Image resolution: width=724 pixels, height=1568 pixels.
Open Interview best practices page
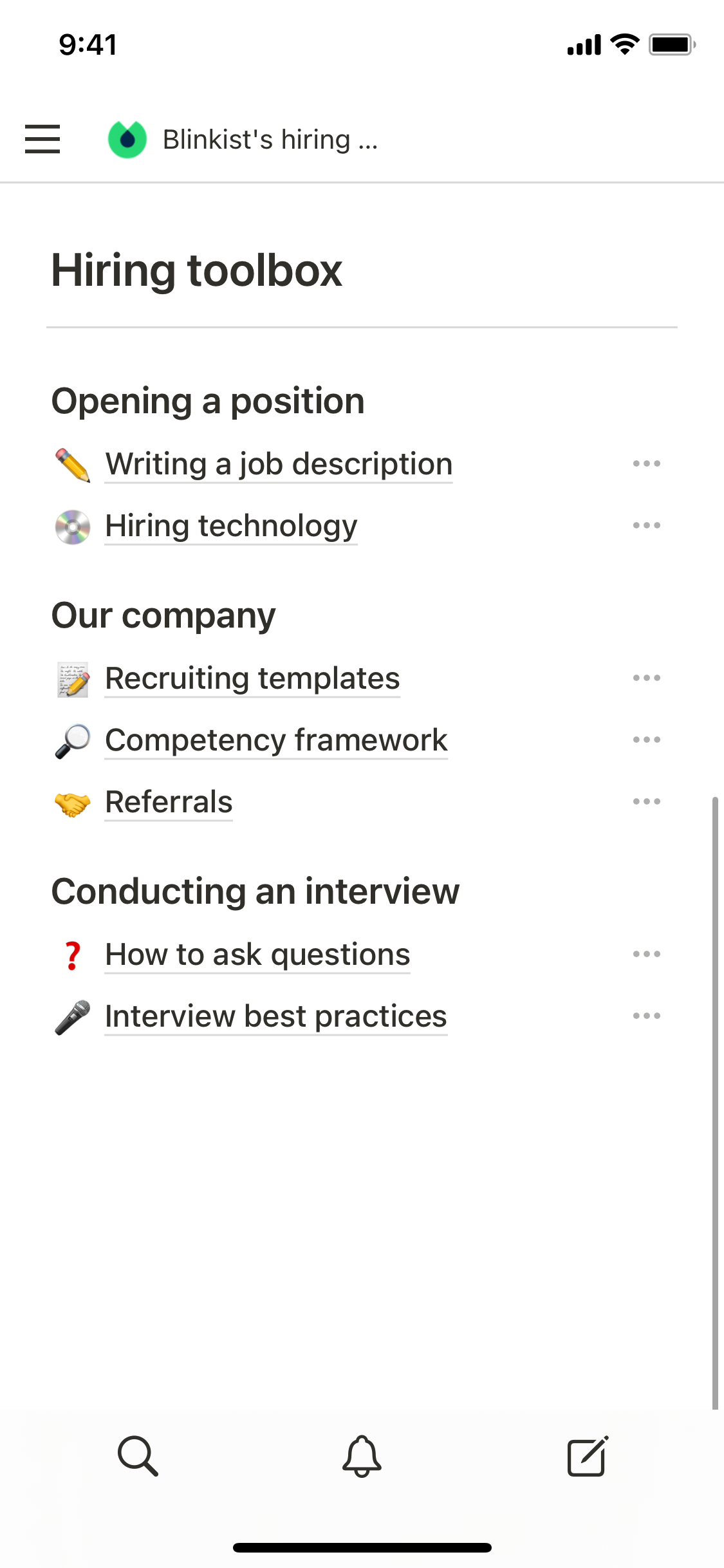click(x=275, y=1016)
